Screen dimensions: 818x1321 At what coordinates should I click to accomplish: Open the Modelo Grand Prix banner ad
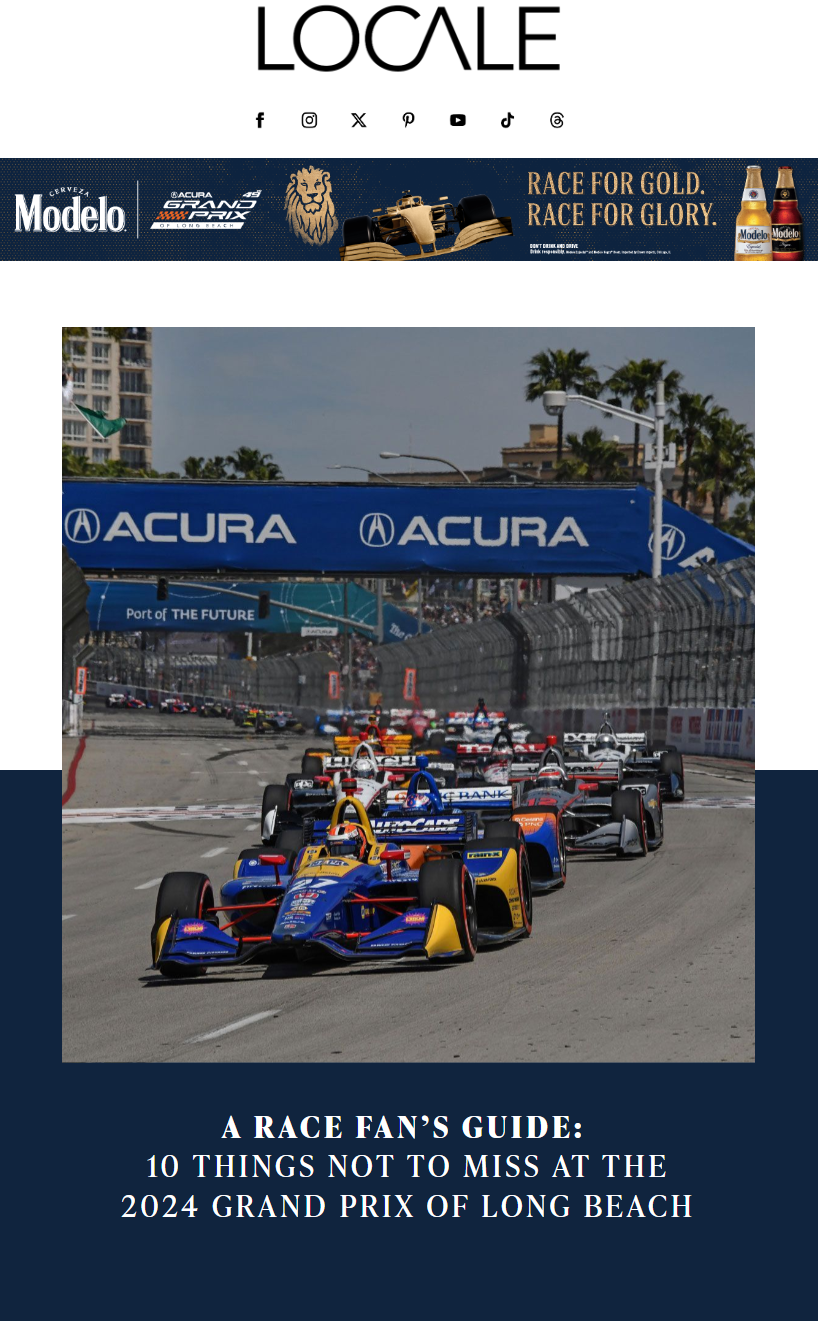[x=408, y=210]
